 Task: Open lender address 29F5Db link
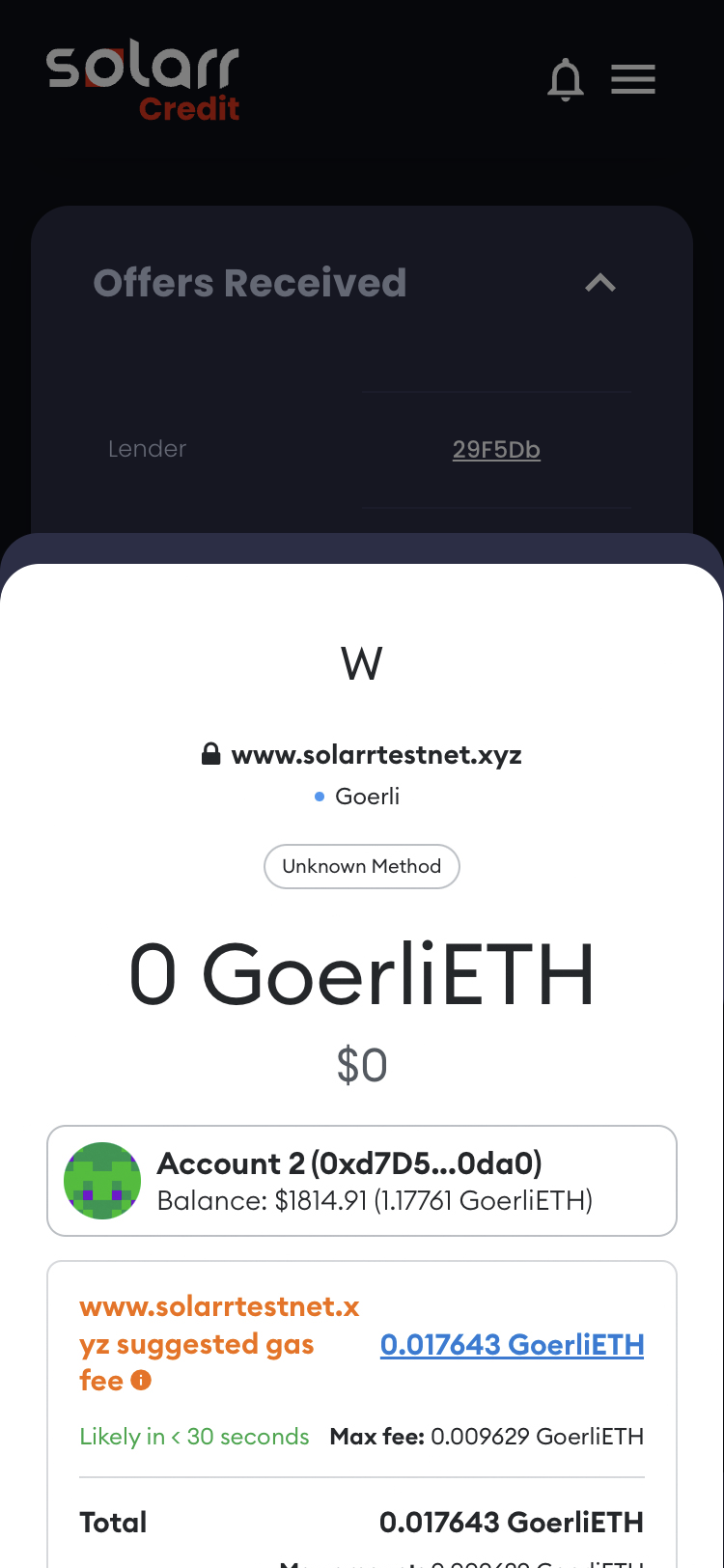(x=496, y=450)
